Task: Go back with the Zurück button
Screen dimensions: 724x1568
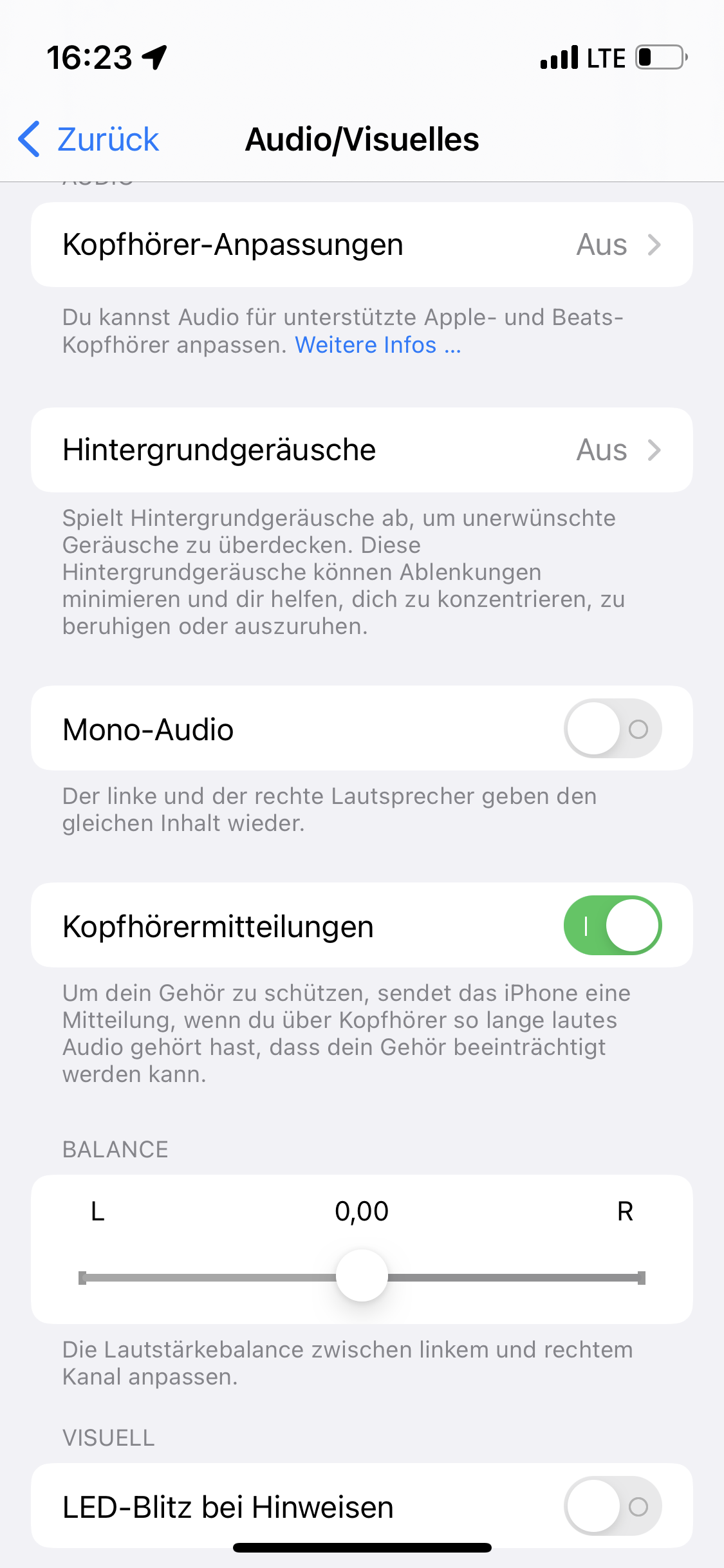Action: (89, 139)
